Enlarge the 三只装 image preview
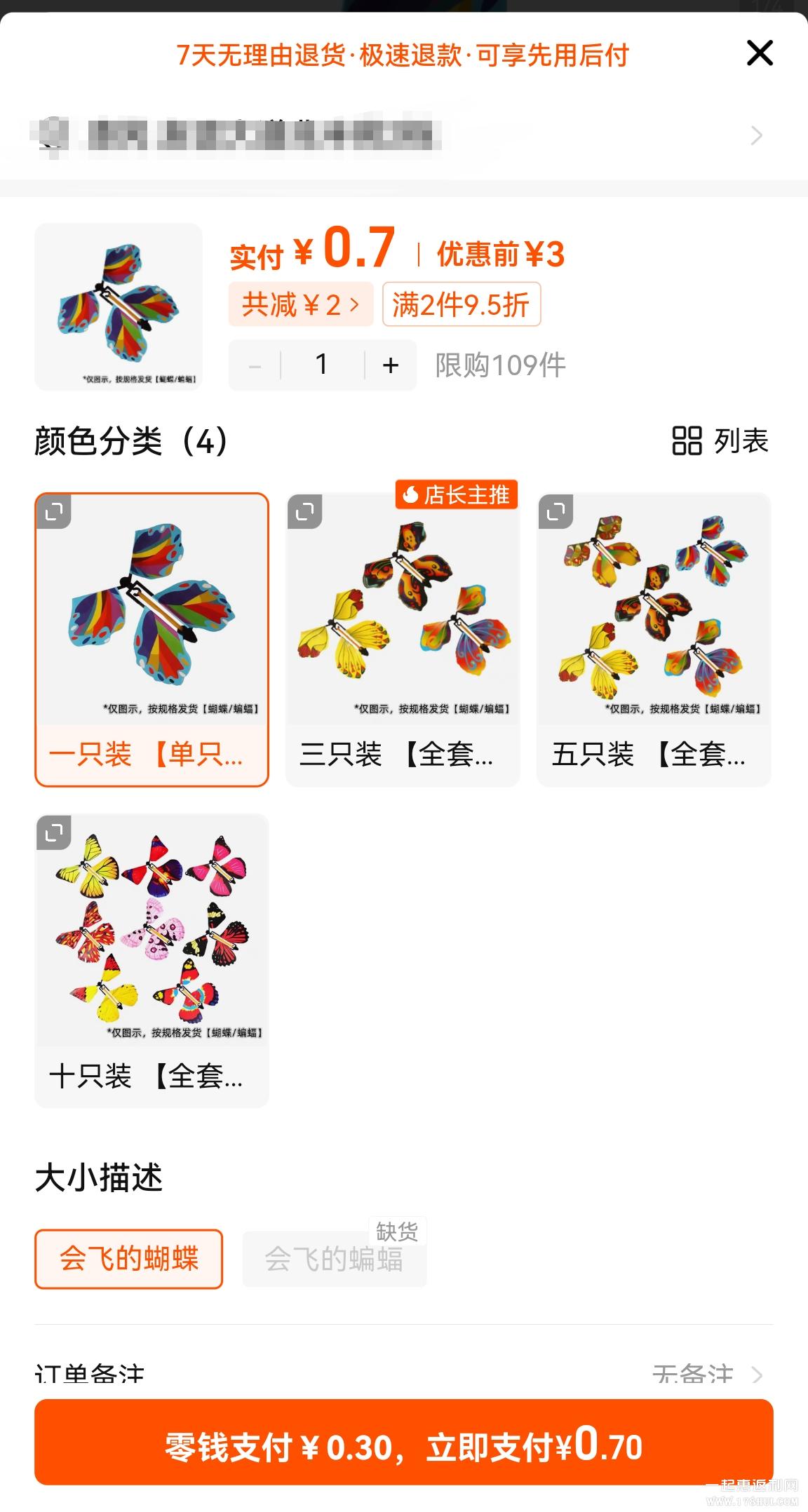The image size is (808, 1512). click(305, 512)
